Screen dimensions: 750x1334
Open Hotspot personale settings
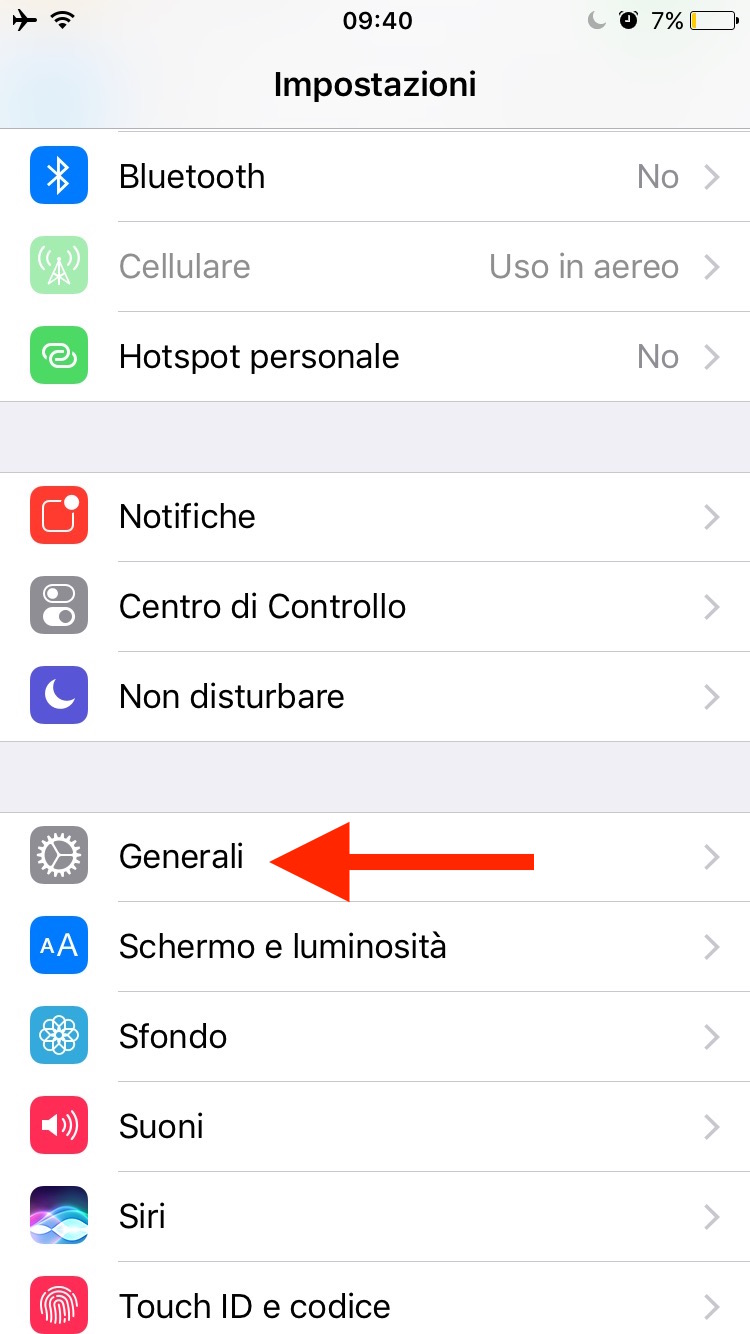tap(375, 357)
